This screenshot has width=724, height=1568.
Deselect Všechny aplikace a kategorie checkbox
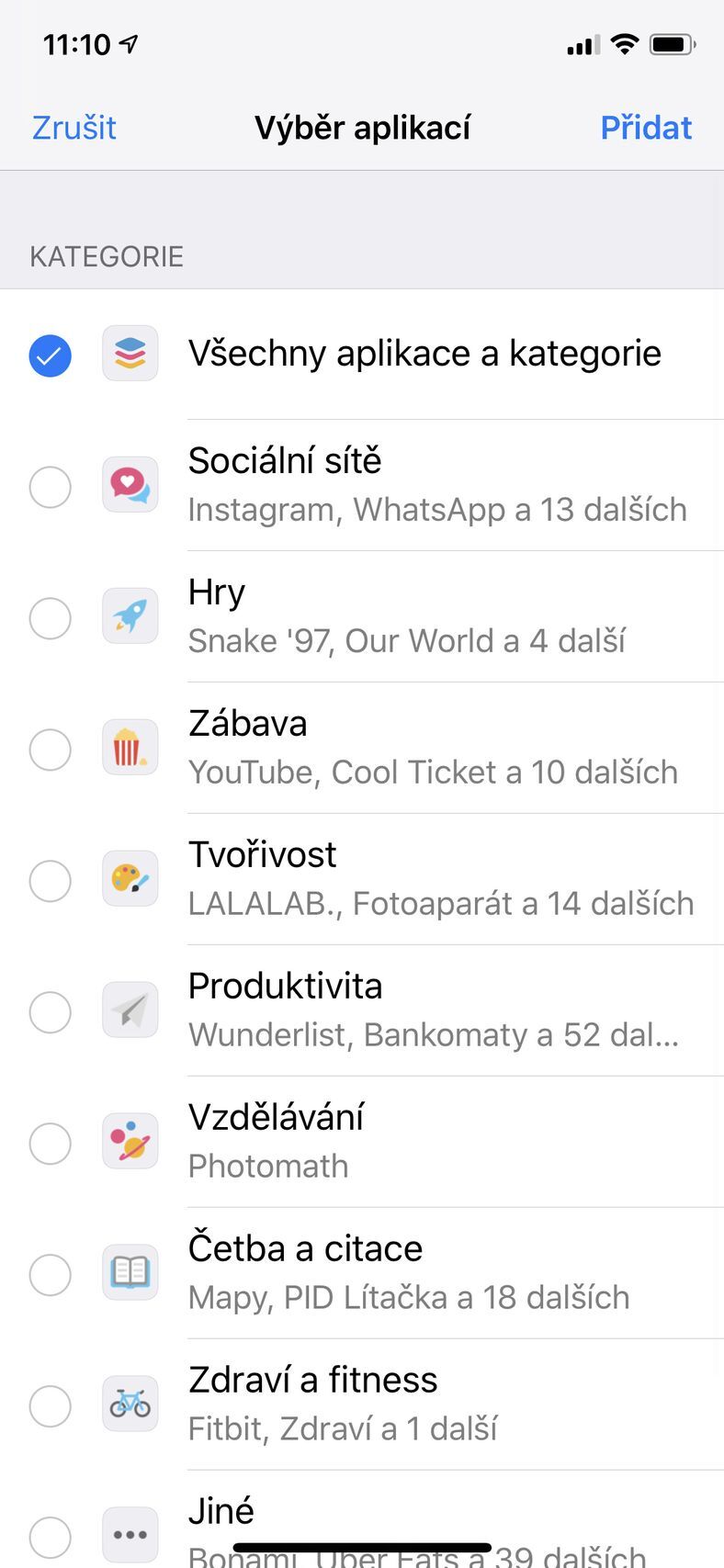click(x=50, y=354)
